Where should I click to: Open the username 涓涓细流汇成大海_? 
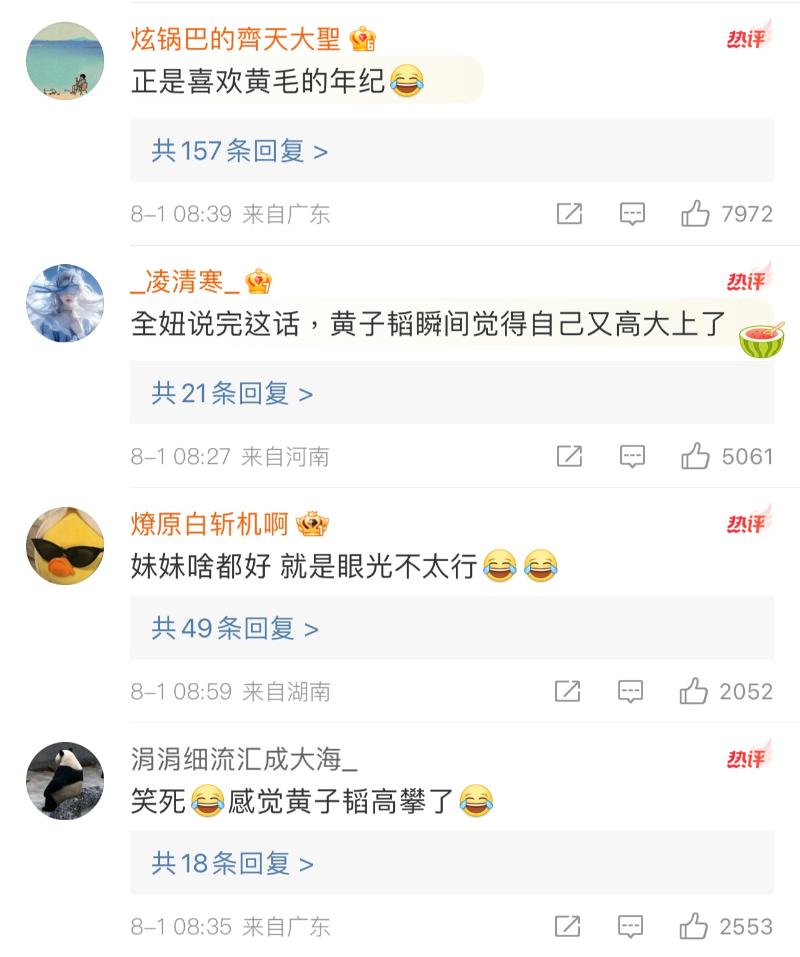(x=244, y=760)
